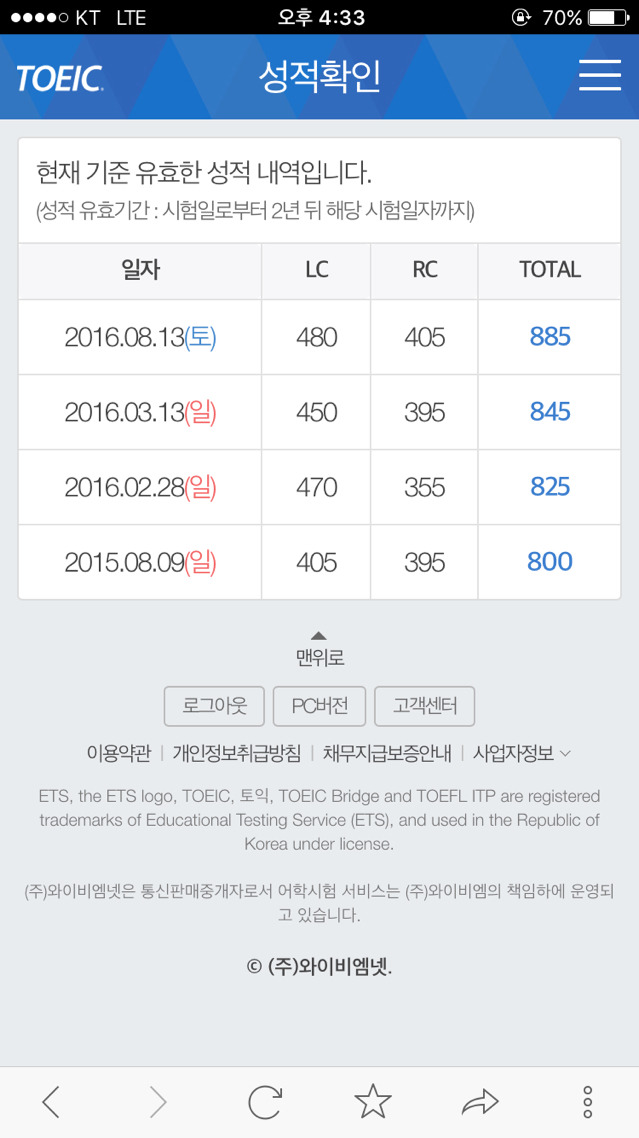Image resolution: width=639 pixels, height=1138 pixels.
Task: Open 채무지급보증안내 link
Action: tap(387, 753)
